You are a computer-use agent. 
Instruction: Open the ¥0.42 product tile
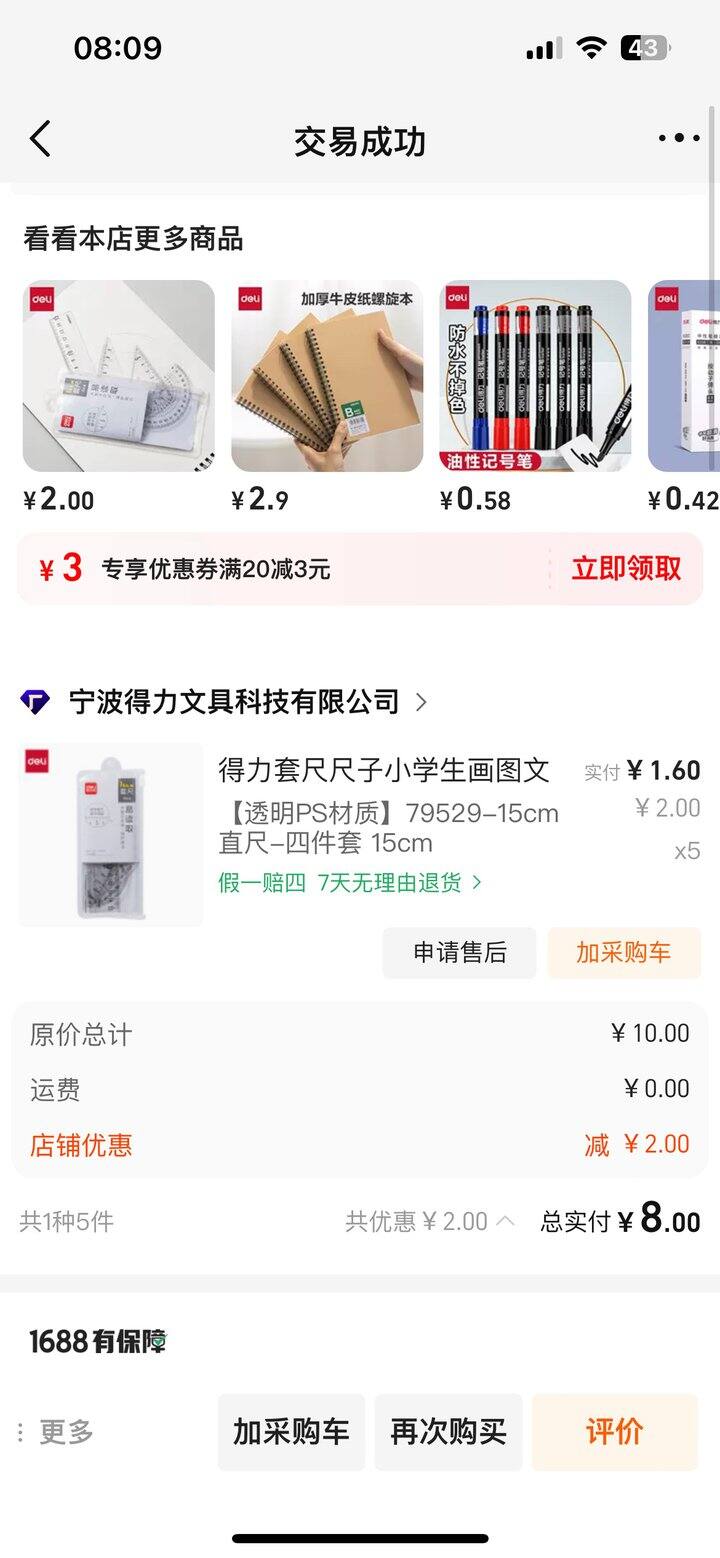685,376
